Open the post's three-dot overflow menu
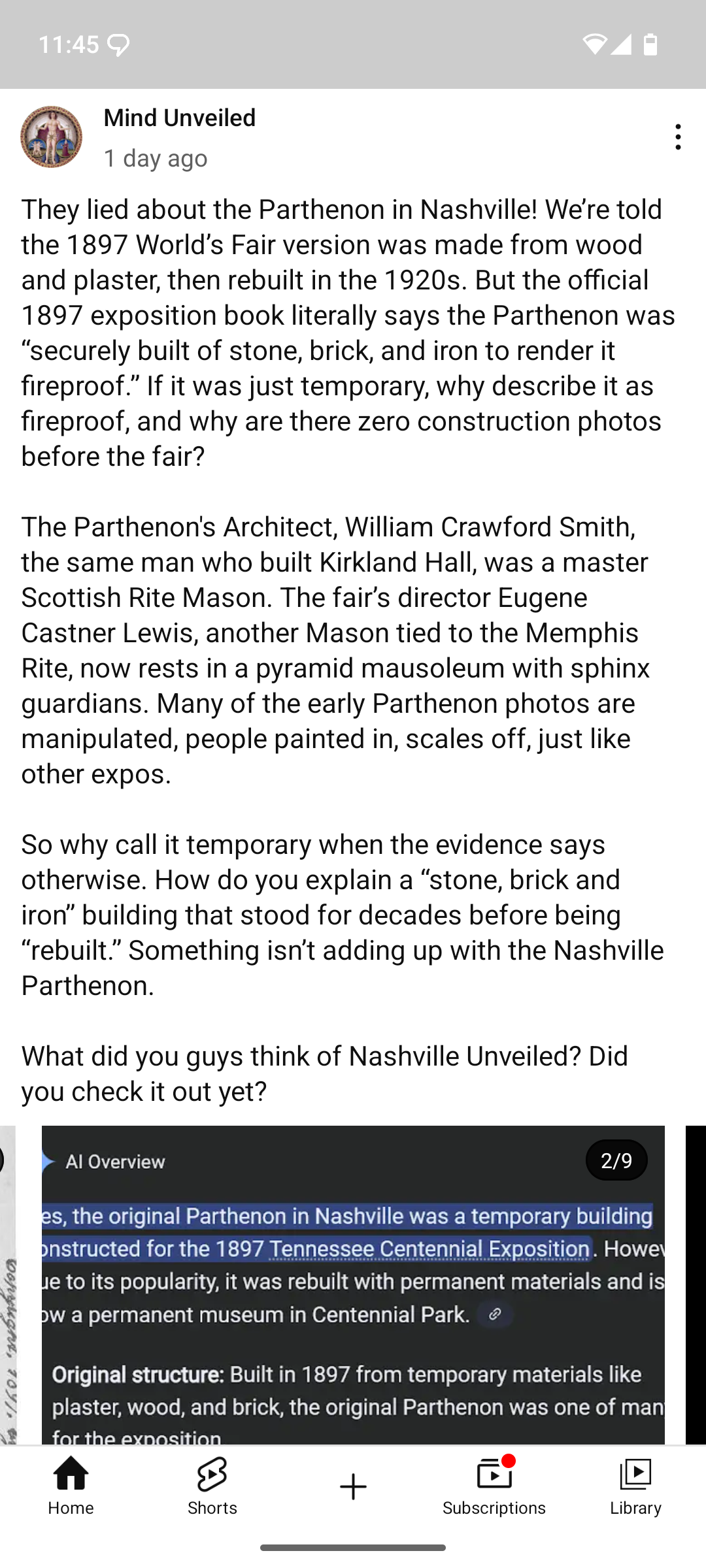Image resolution: width=706 pixels, height=1568 pixels. tap(678, 137)
